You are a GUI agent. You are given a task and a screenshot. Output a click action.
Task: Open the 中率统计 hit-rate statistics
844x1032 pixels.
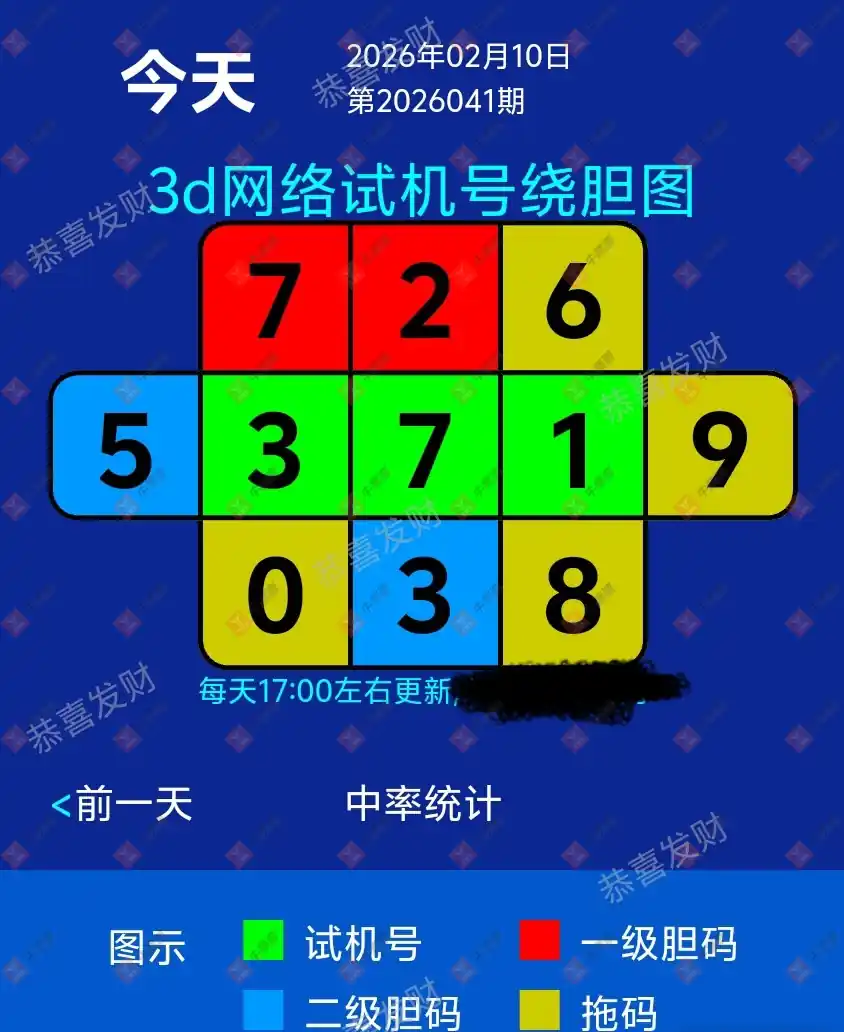pos(423,804)
